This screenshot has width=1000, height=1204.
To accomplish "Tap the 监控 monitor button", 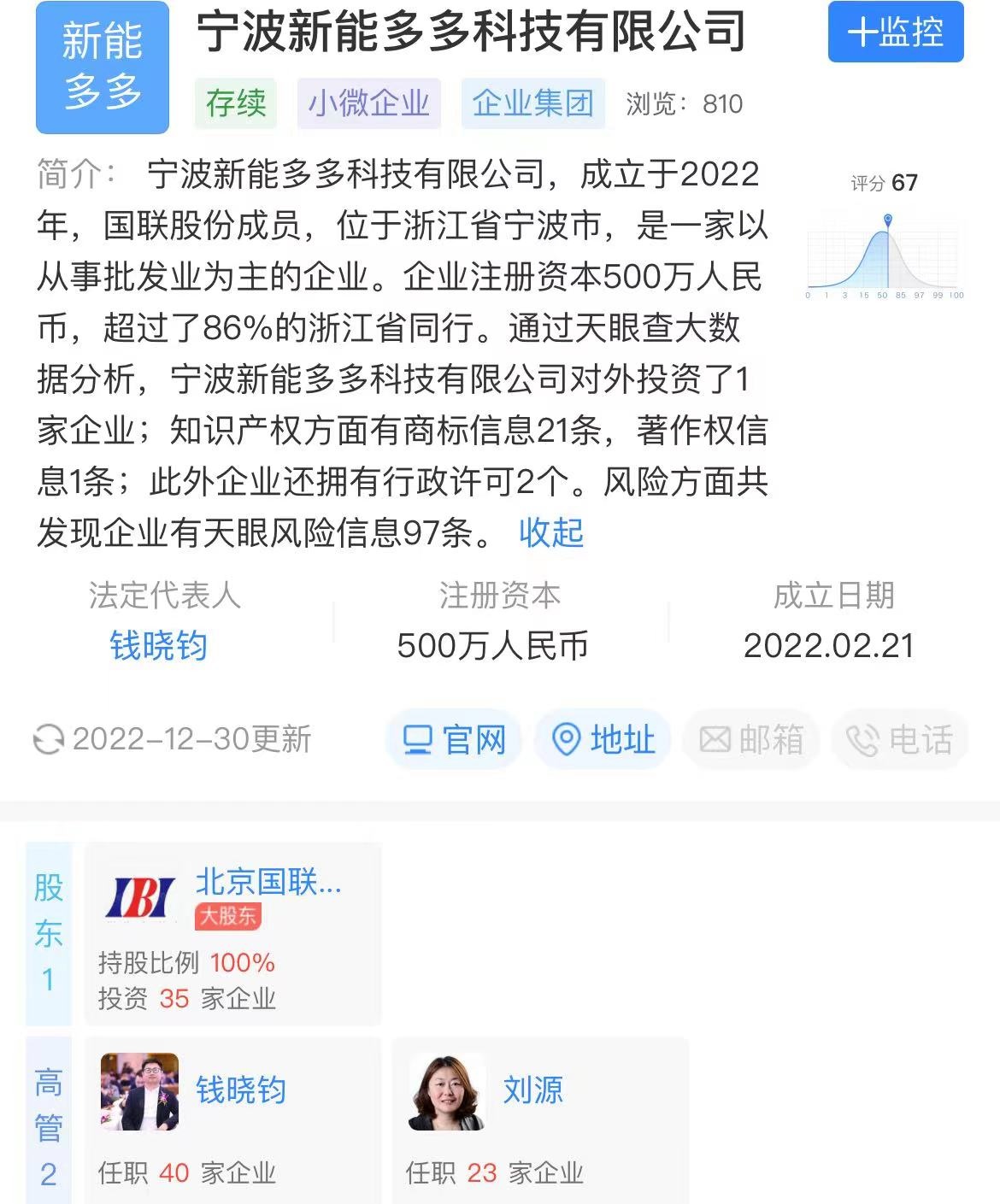I will [895, 32].
